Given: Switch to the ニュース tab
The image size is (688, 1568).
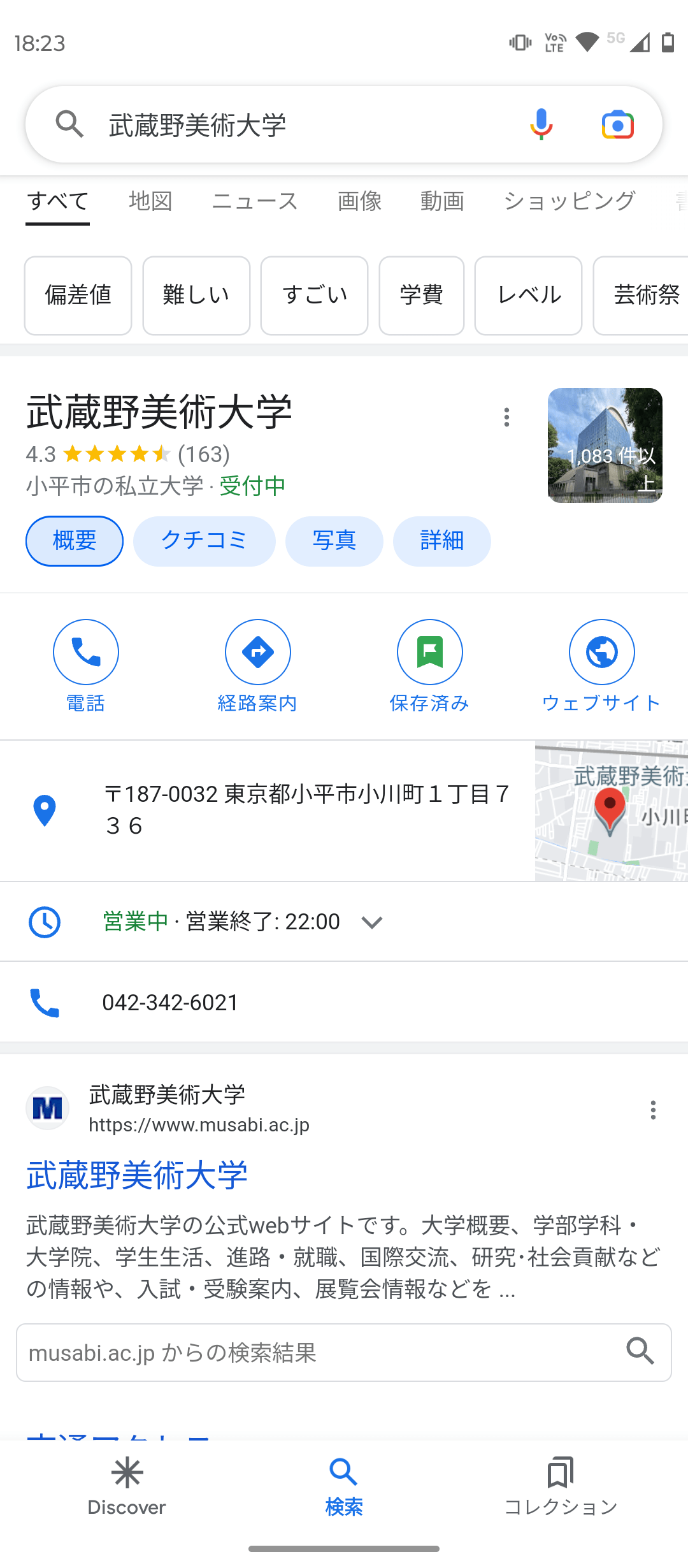Looking at the screenshot, I should pos(255,201).
